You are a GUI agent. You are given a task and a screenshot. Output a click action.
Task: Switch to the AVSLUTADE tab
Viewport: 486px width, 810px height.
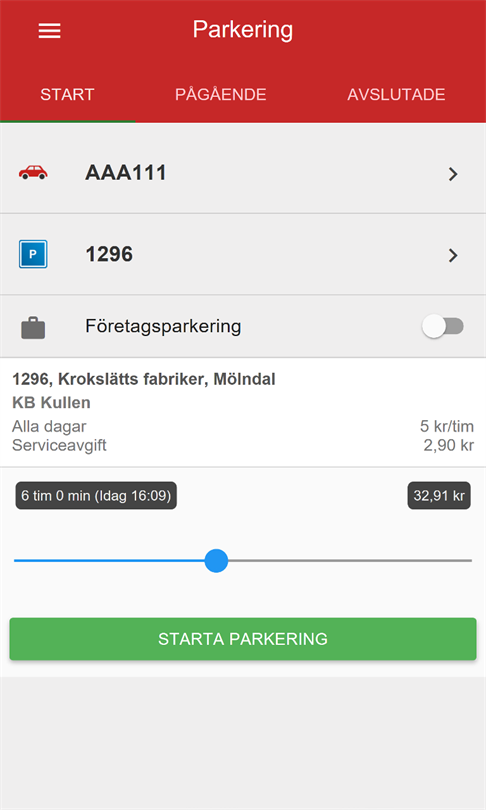coord(396,95)
